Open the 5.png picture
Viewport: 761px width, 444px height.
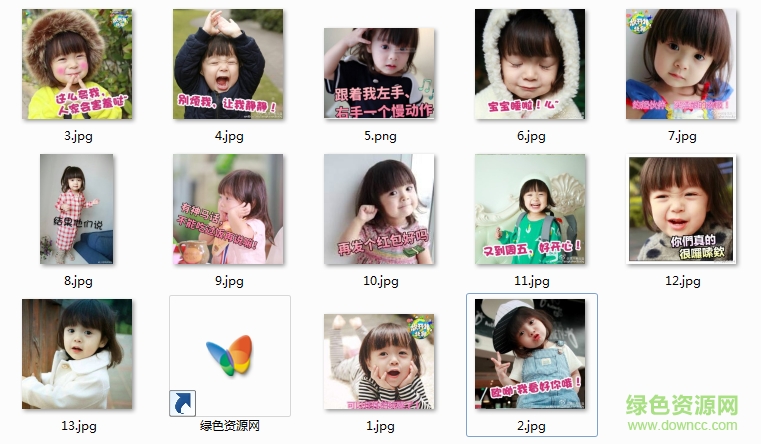click(x=379, y=73)
